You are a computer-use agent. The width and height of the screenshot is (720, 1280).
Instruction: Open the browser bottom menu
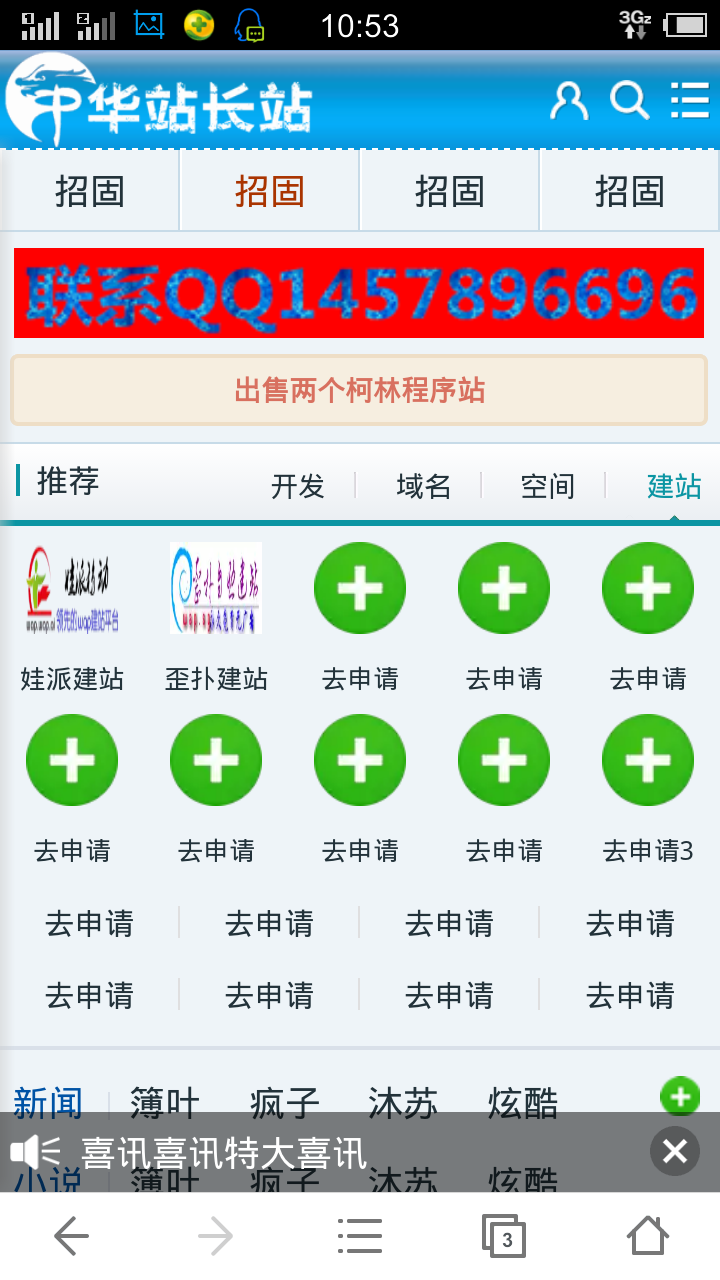point(360,1237)
